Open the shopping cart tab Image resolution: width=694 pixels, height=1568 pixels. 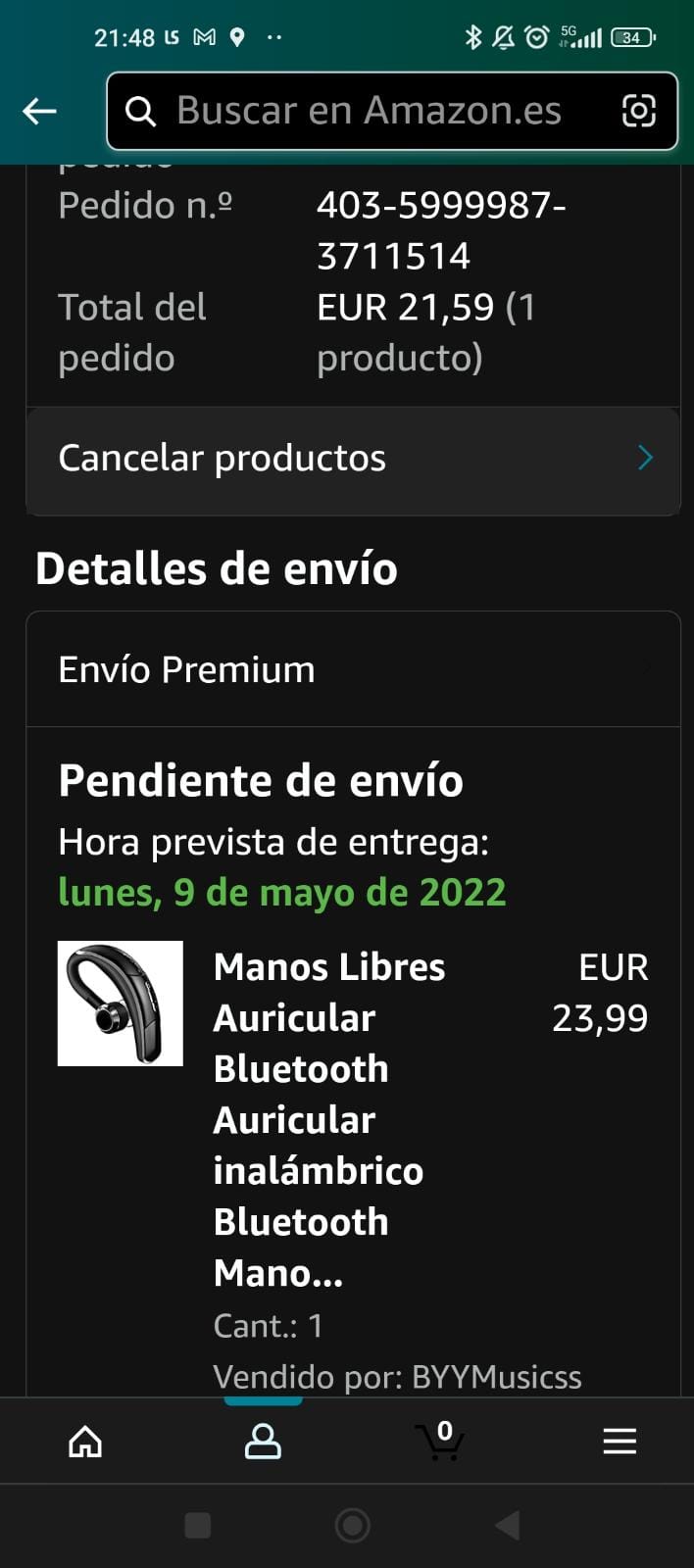pyautogui.click(x=439, y=1442)
